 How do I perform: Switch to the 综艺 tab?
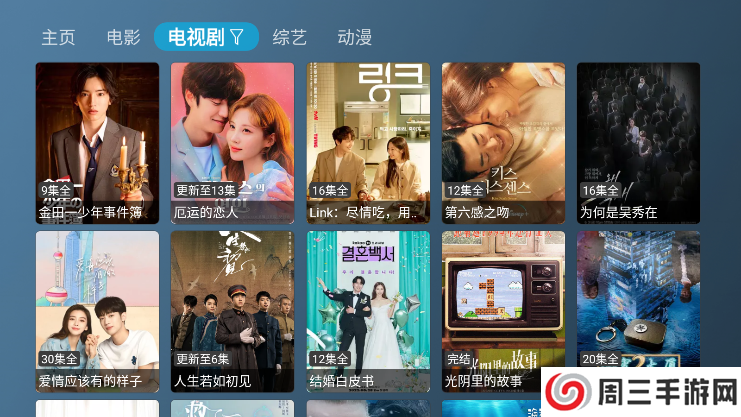tap(289, 38)
